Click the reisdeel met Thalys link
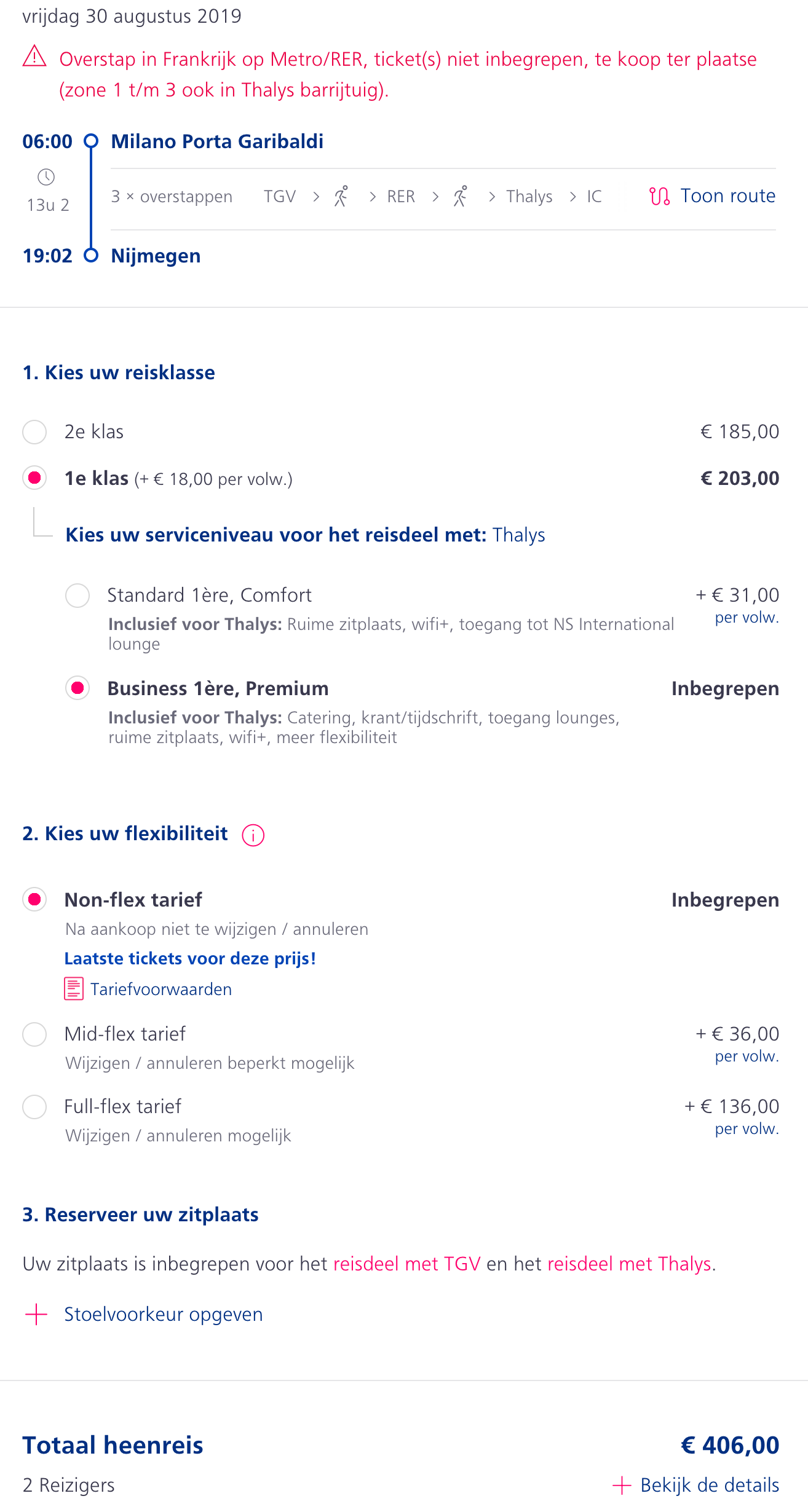The height and width of the screenshot is (1512, 808). click(628, 1264)
